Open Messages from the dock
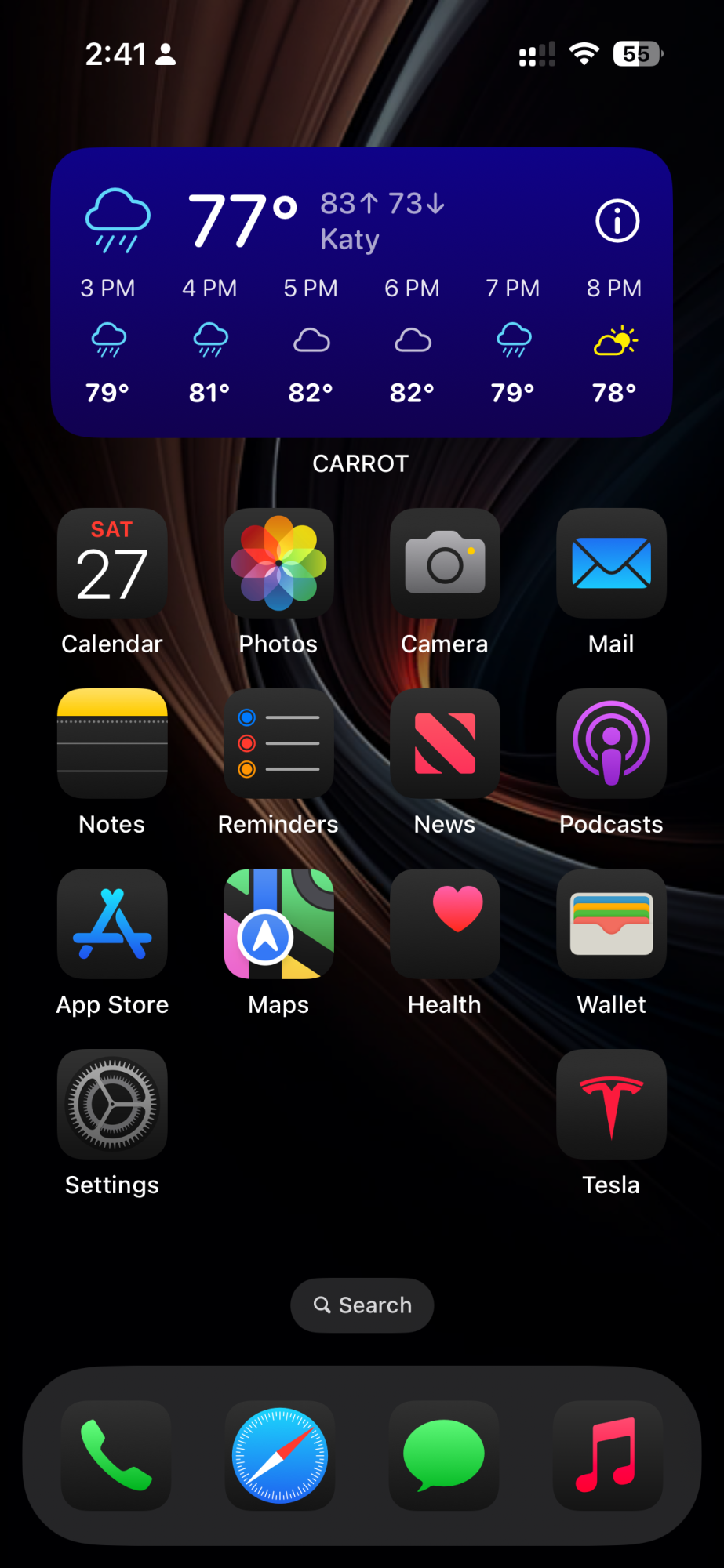The width and height of the screenshot is (724, 1568). [444, 1456]
